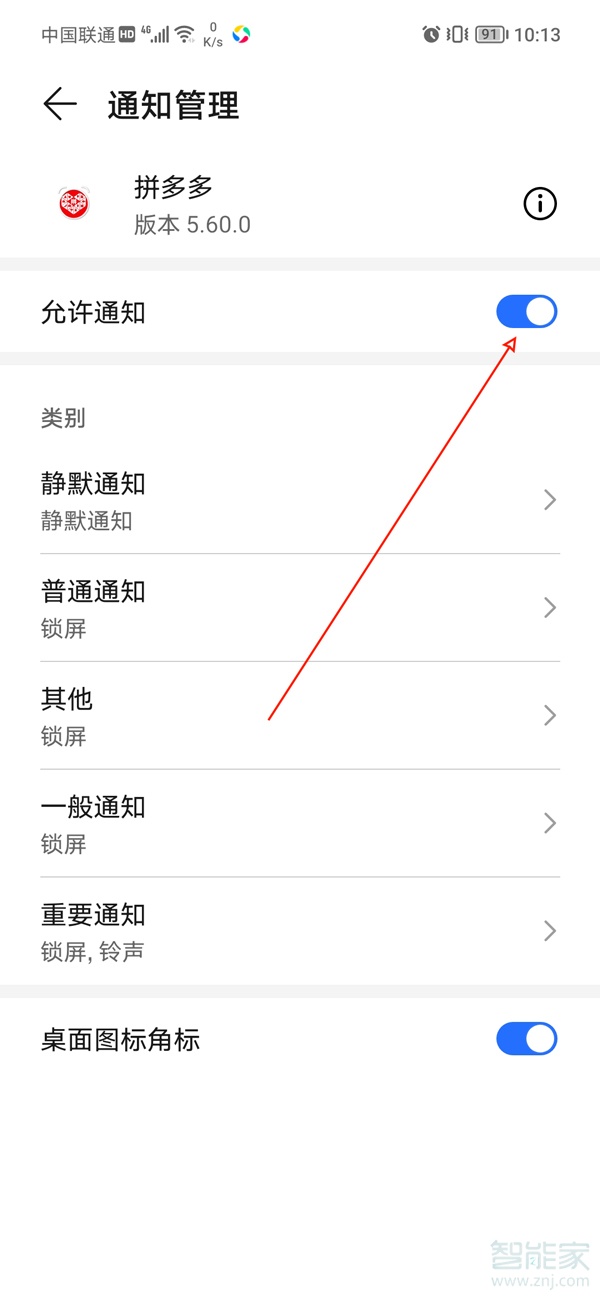Open the 静默通知 category
The image size is (600, 1300).
pyautogui.click(x=300, y=500)
